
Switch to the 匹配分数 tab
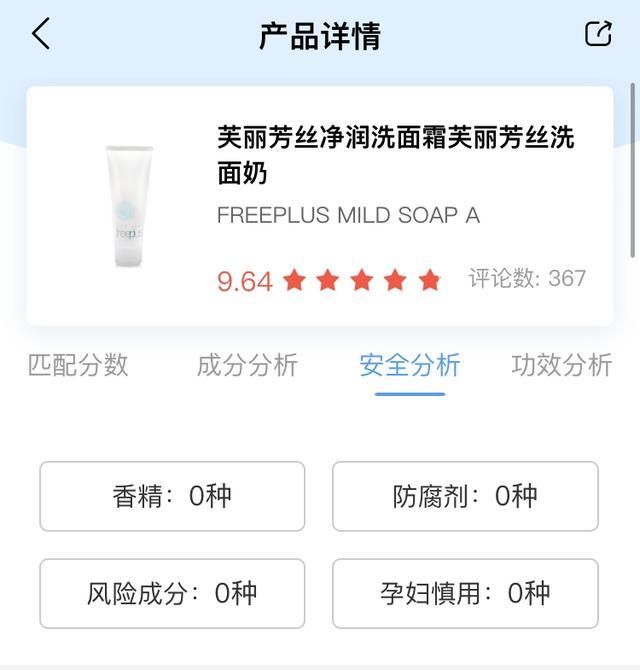click(78, 366)
